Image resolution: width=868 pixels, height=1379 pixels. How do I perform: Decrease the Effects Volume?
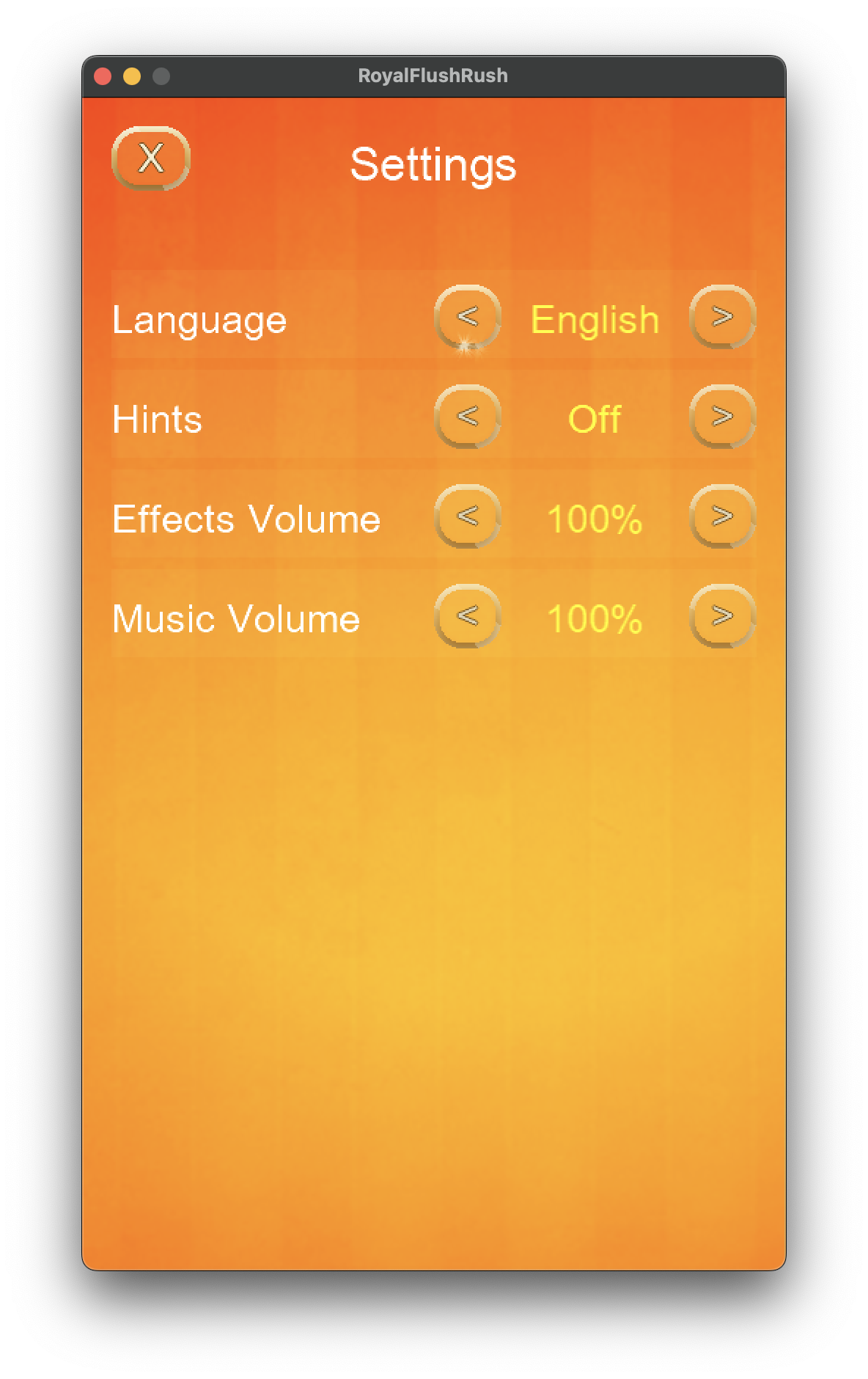tap(467, 516)
